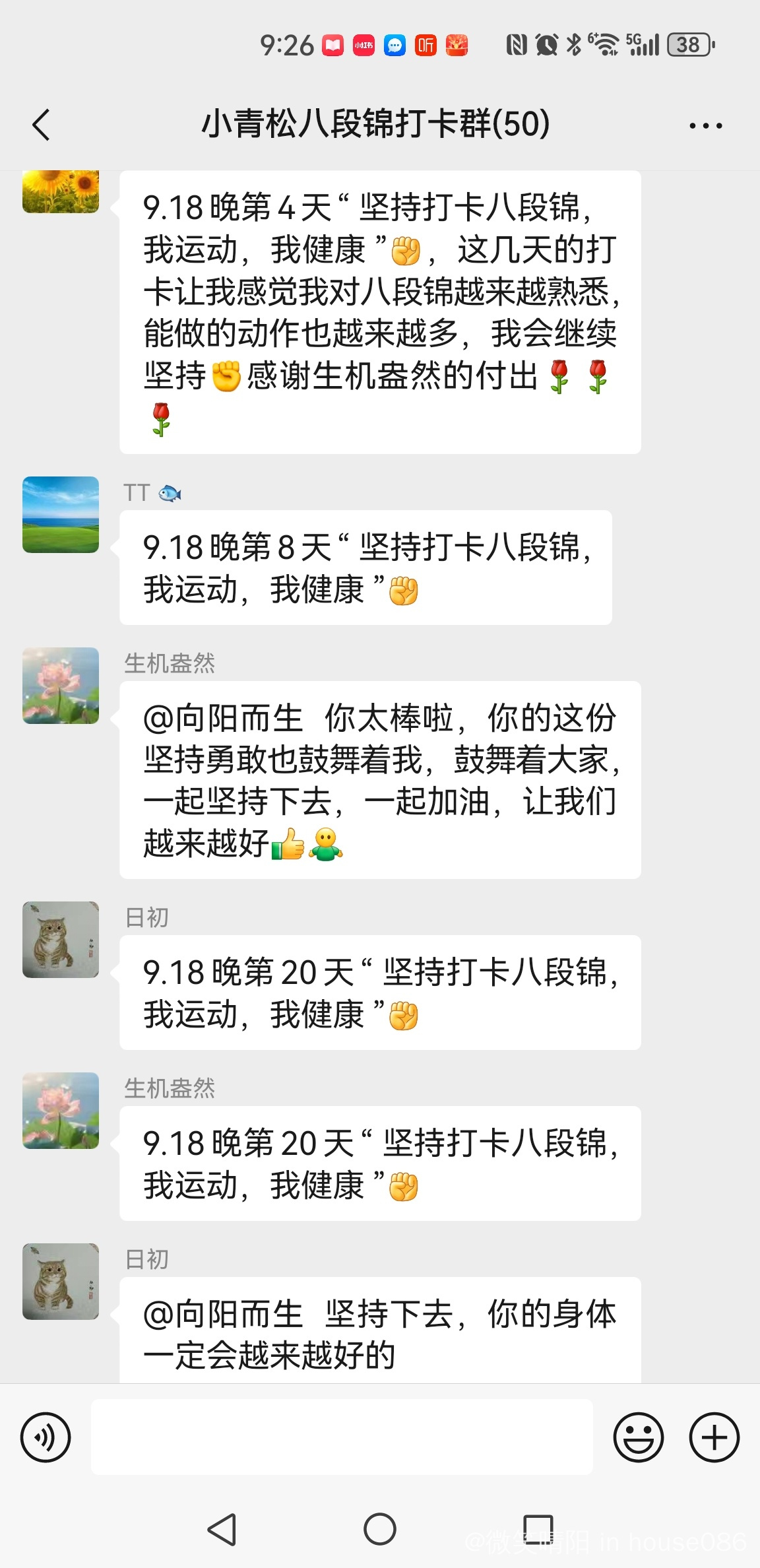This screenshot has height=1568, width=760.
Task: Switch to voice message input
Action: click(46, 1437)
